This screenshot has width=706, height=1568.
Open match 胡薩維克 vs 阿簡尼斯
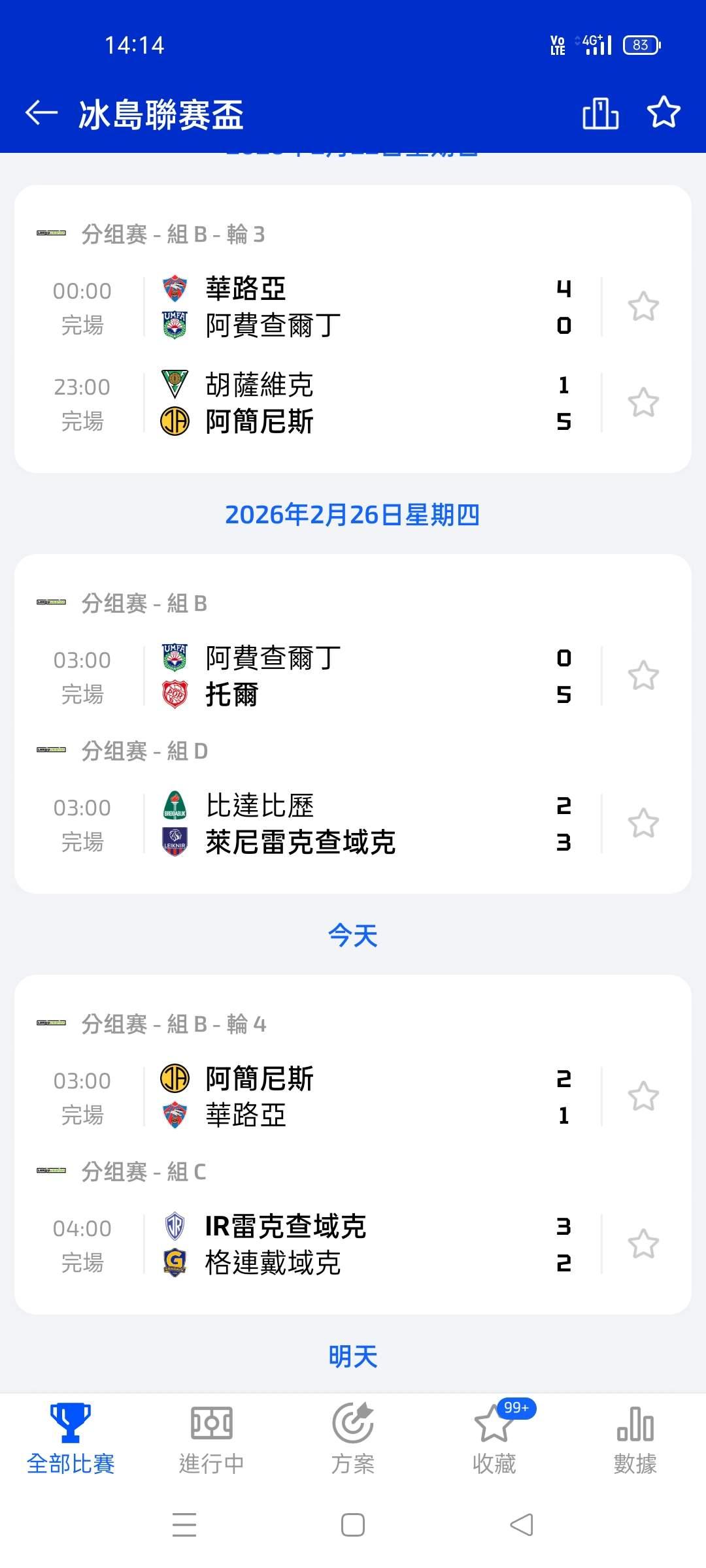(x=353, y=403)
